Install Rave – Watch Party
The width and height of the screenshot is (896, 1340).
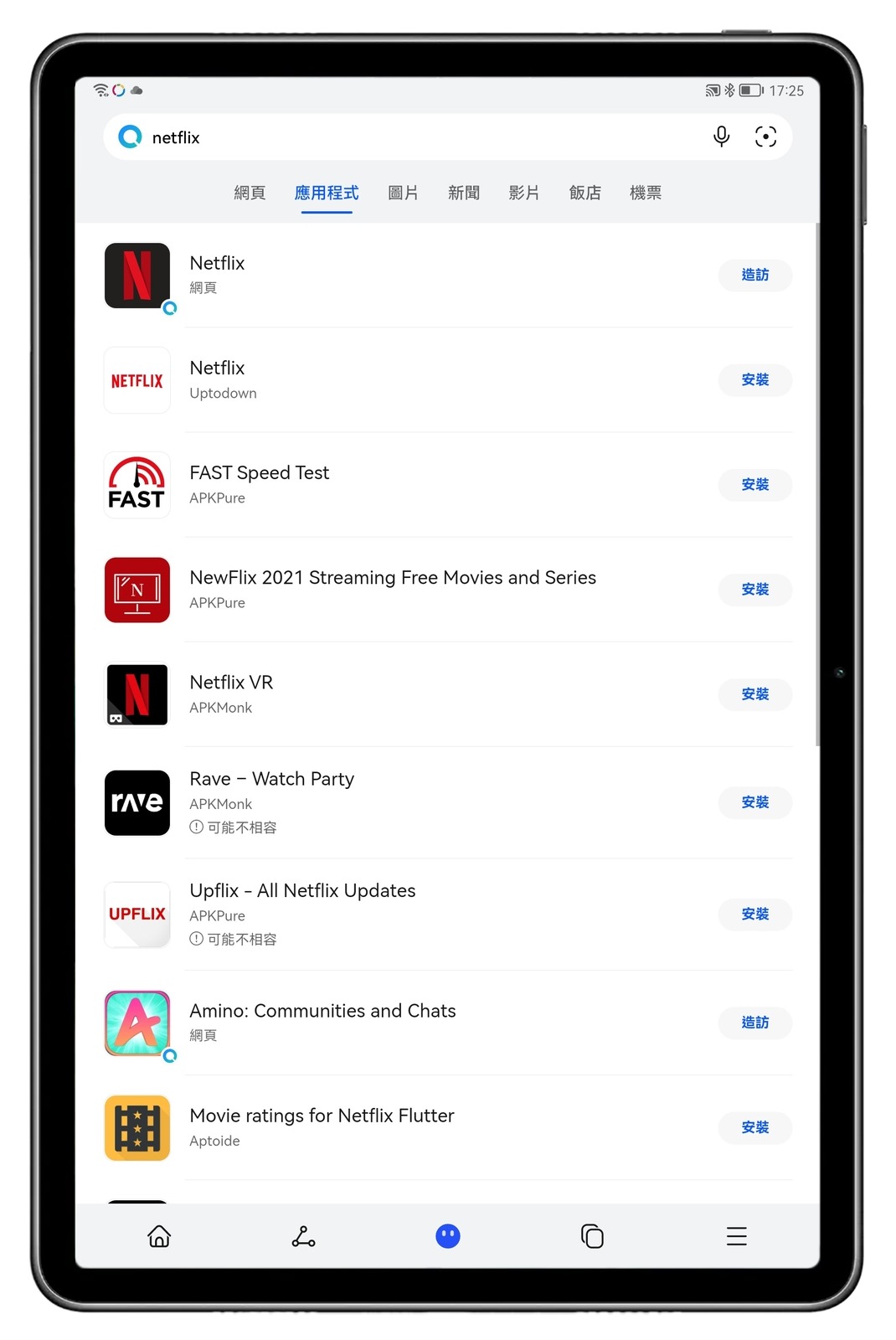point(754,802)
